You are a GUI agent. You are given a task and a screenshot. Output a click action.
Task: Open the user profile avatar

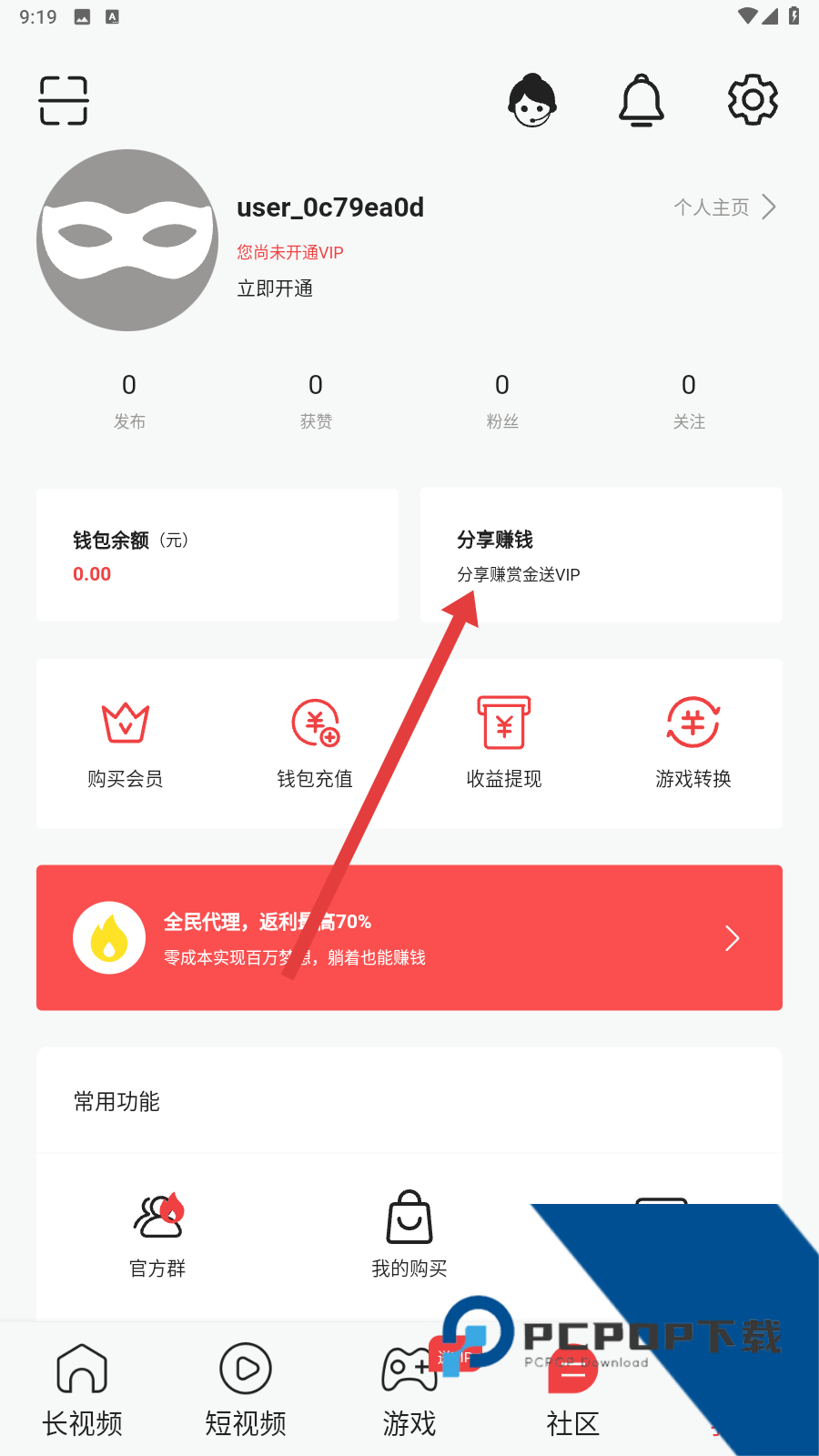(x=127, y=239)
